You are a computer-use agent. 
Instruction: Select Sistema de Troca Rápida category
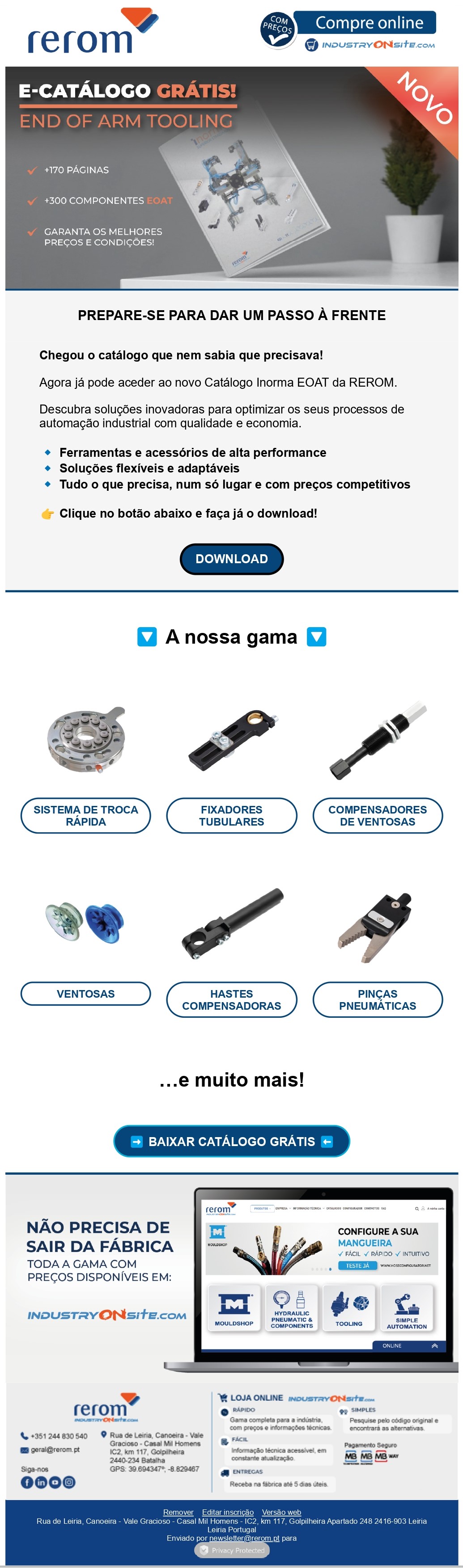pyautogui.click(x=85, y=815)
